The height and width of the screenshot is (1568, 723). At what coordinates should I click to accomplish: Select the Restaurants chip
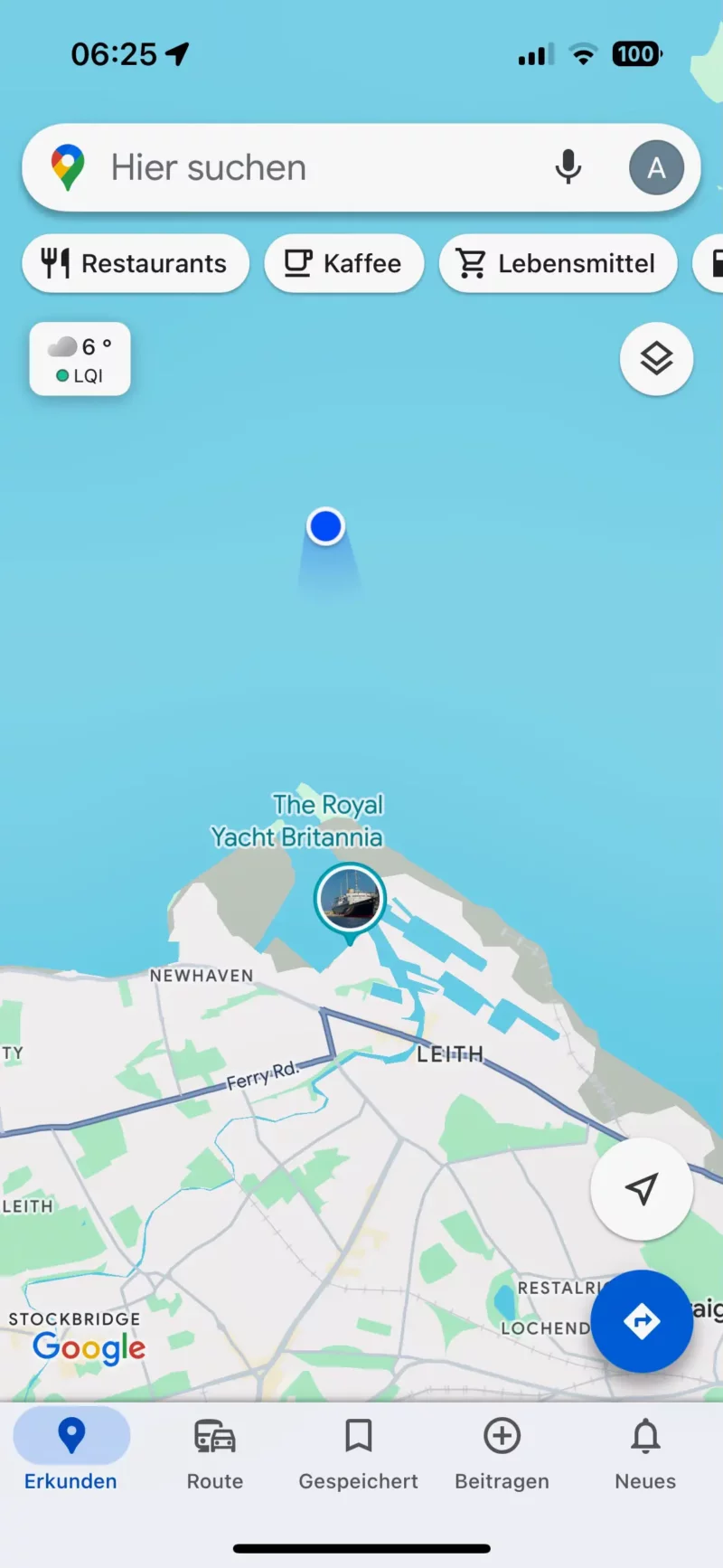pyautogui.click(x=136, y=264)
